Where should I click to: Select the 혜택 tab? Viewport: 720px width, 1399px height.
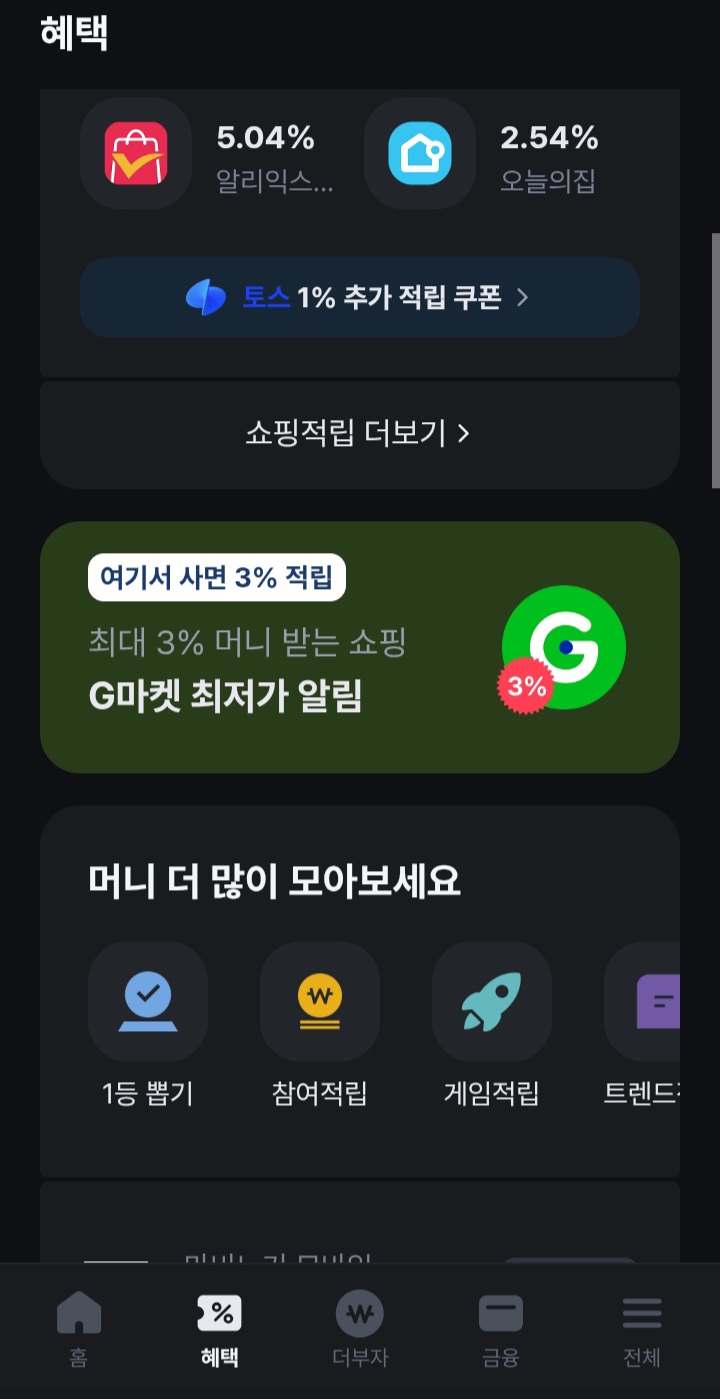click(x=219, y=1329)
